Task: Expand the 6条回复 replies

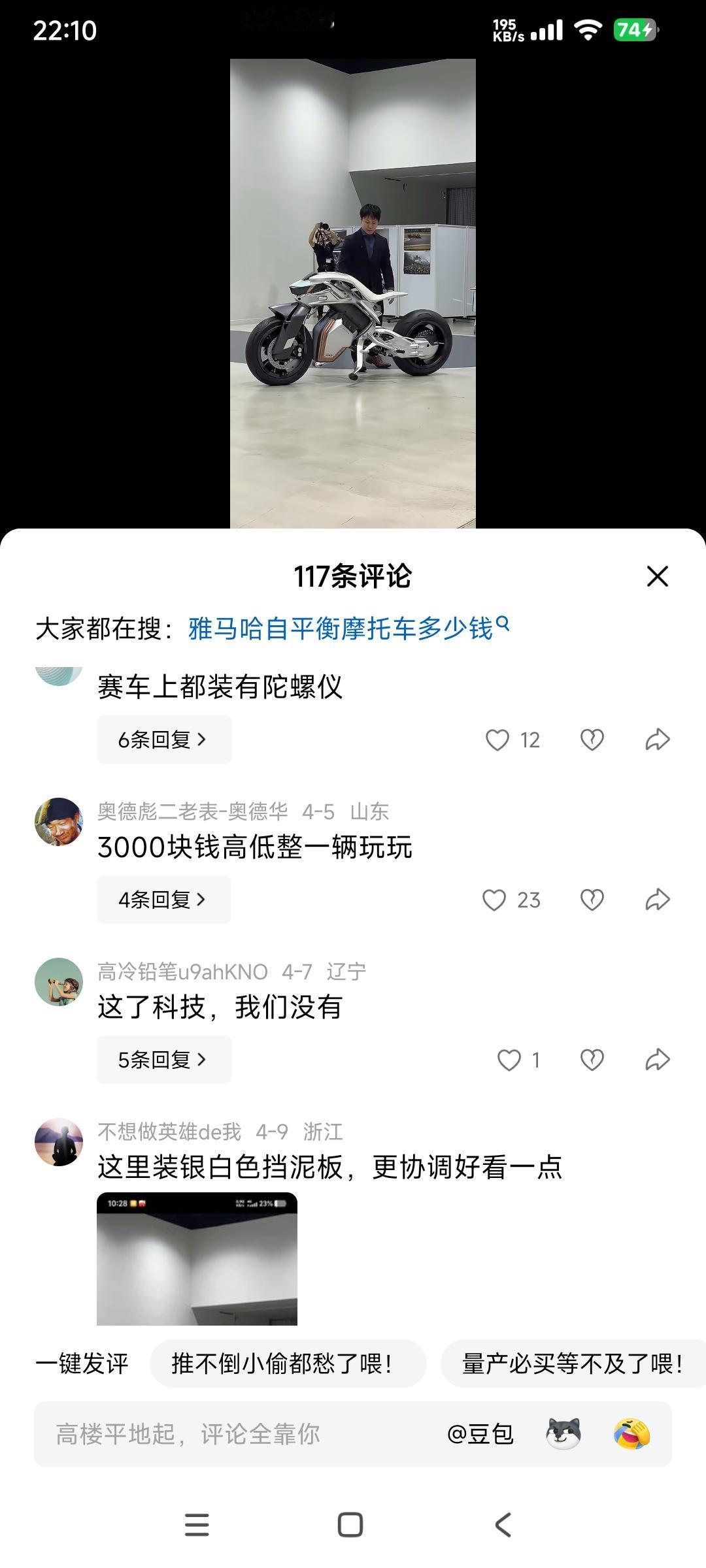Action: click(x=163, y=739)
